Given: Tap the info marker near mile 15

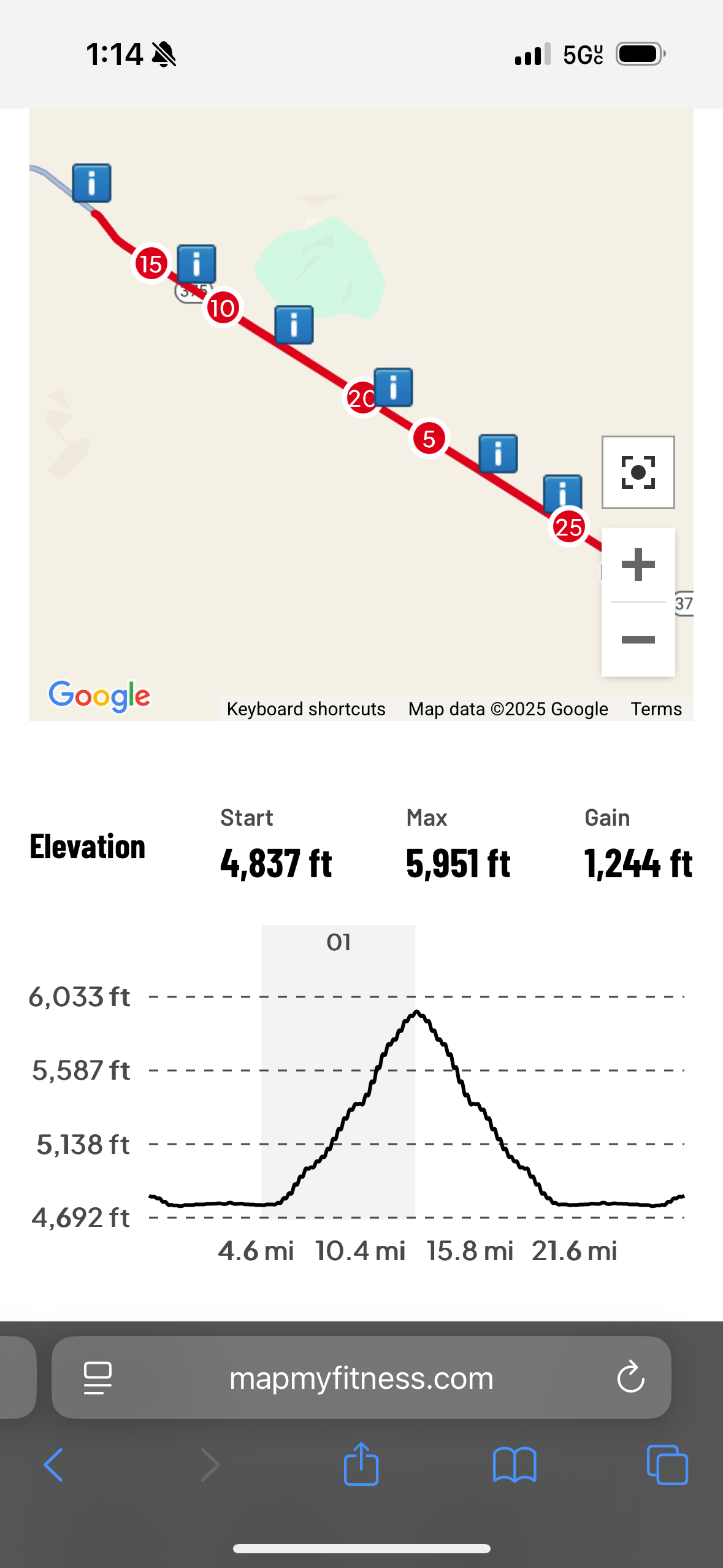Looking at the screenshot, I should point(196,264).
